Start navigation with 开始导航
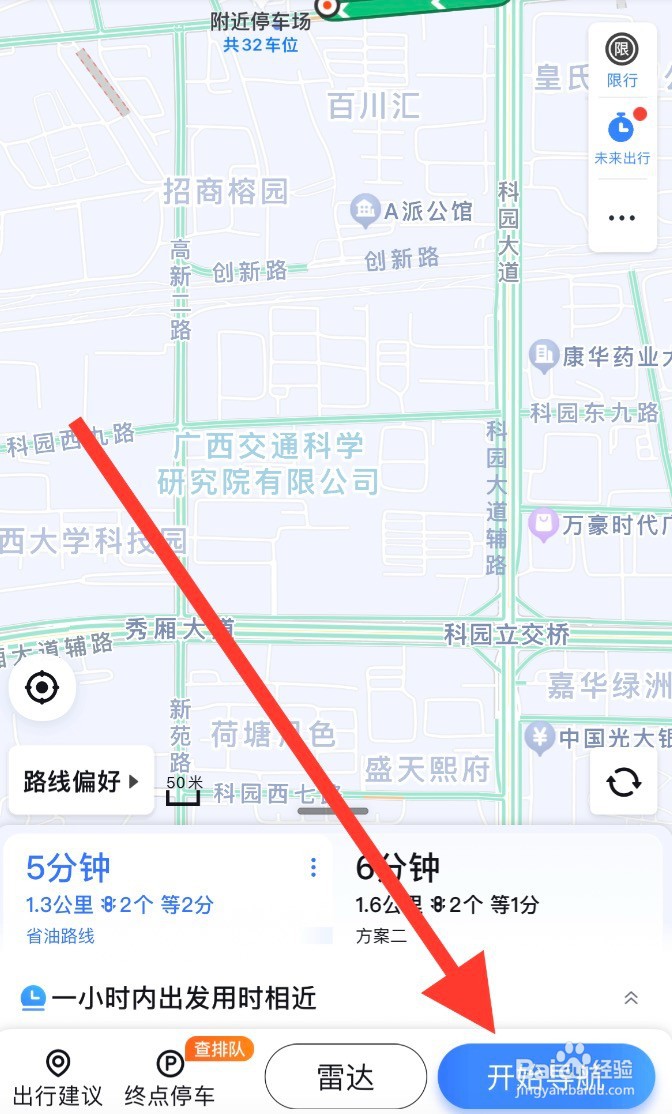 (x=546, y=1077)
